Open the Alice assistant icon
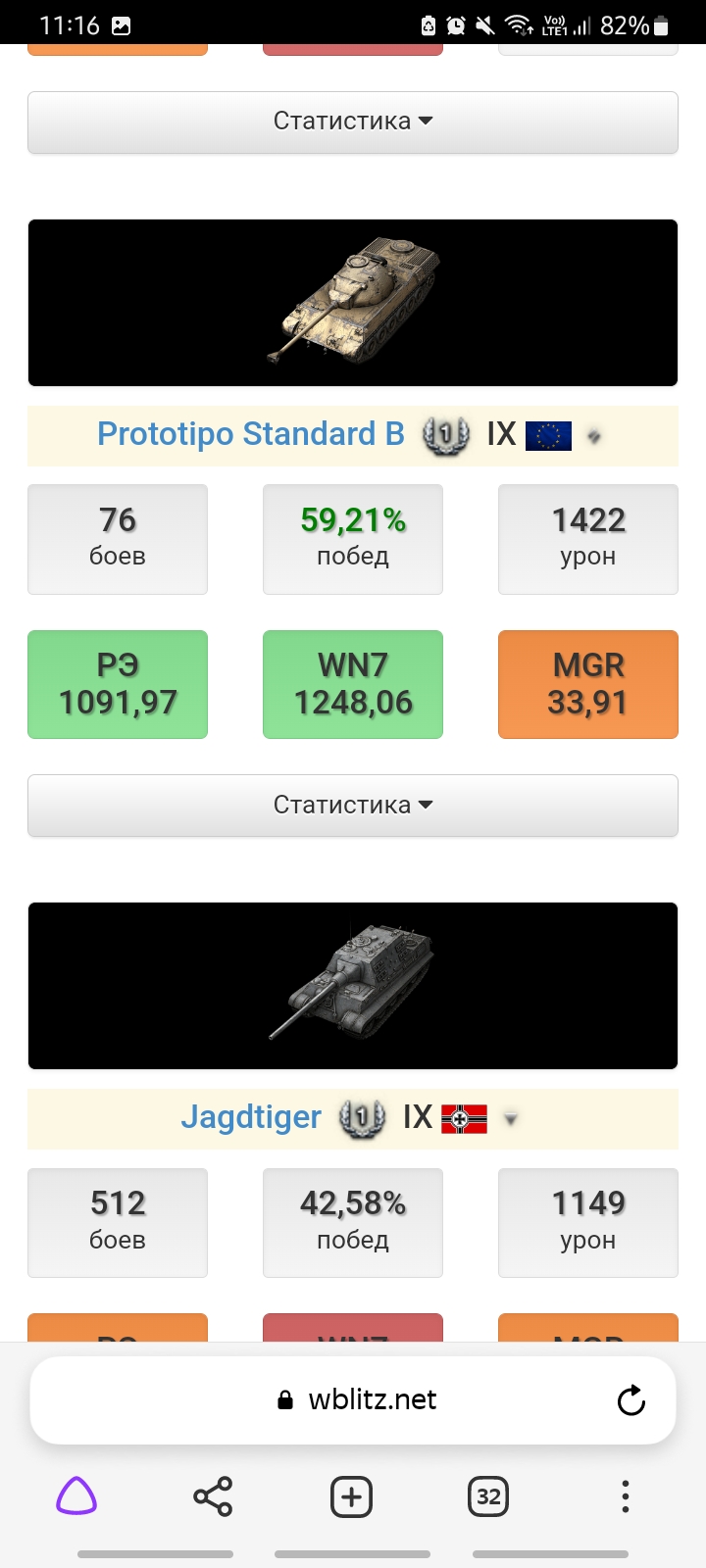The image size is (706, 1568). 76,1496
